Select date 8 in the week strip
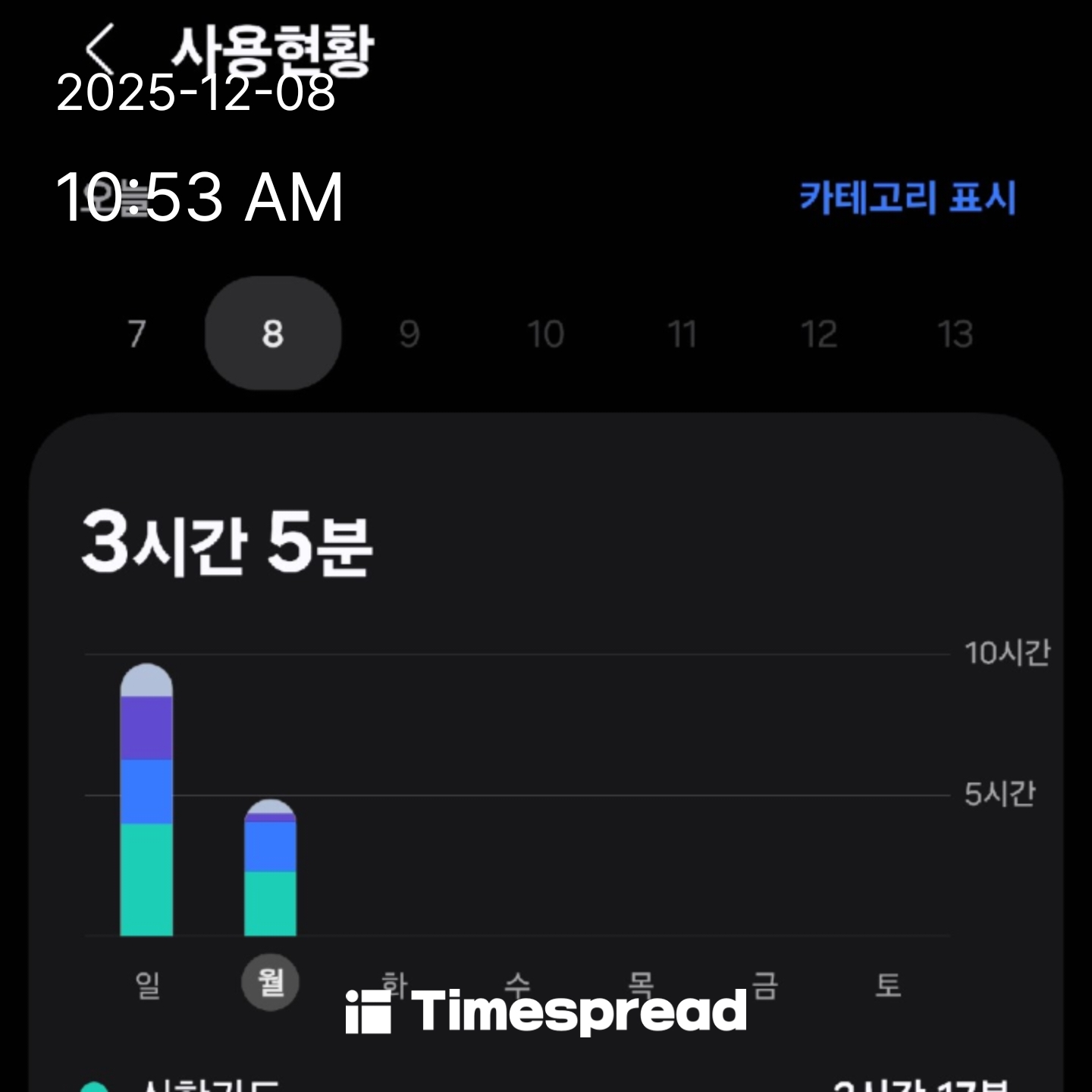Screen dimensions: 1092x1092 [x=273, y=334]
